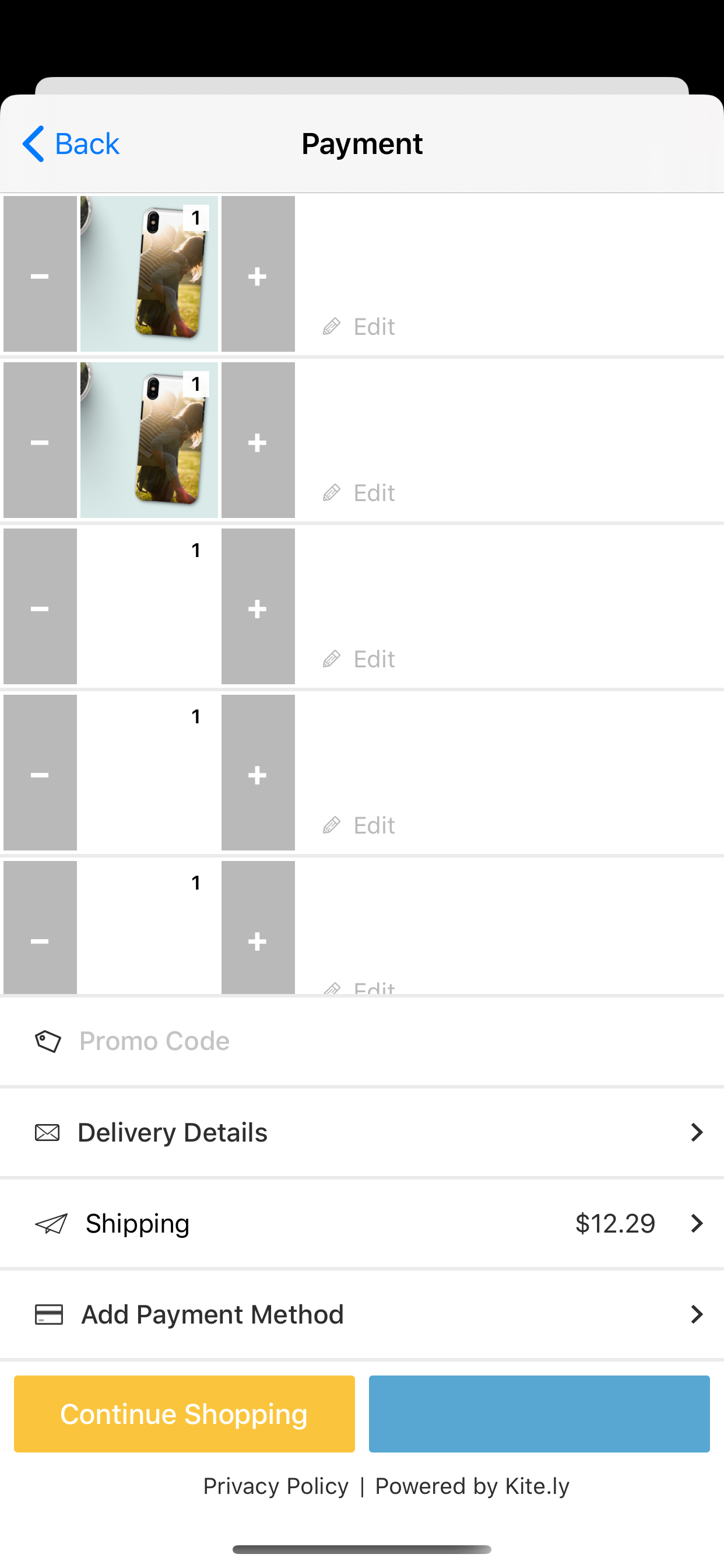Increase quantity of the first cart item
The width and height of the screenshot is (724, 1568).
(258, 275)
